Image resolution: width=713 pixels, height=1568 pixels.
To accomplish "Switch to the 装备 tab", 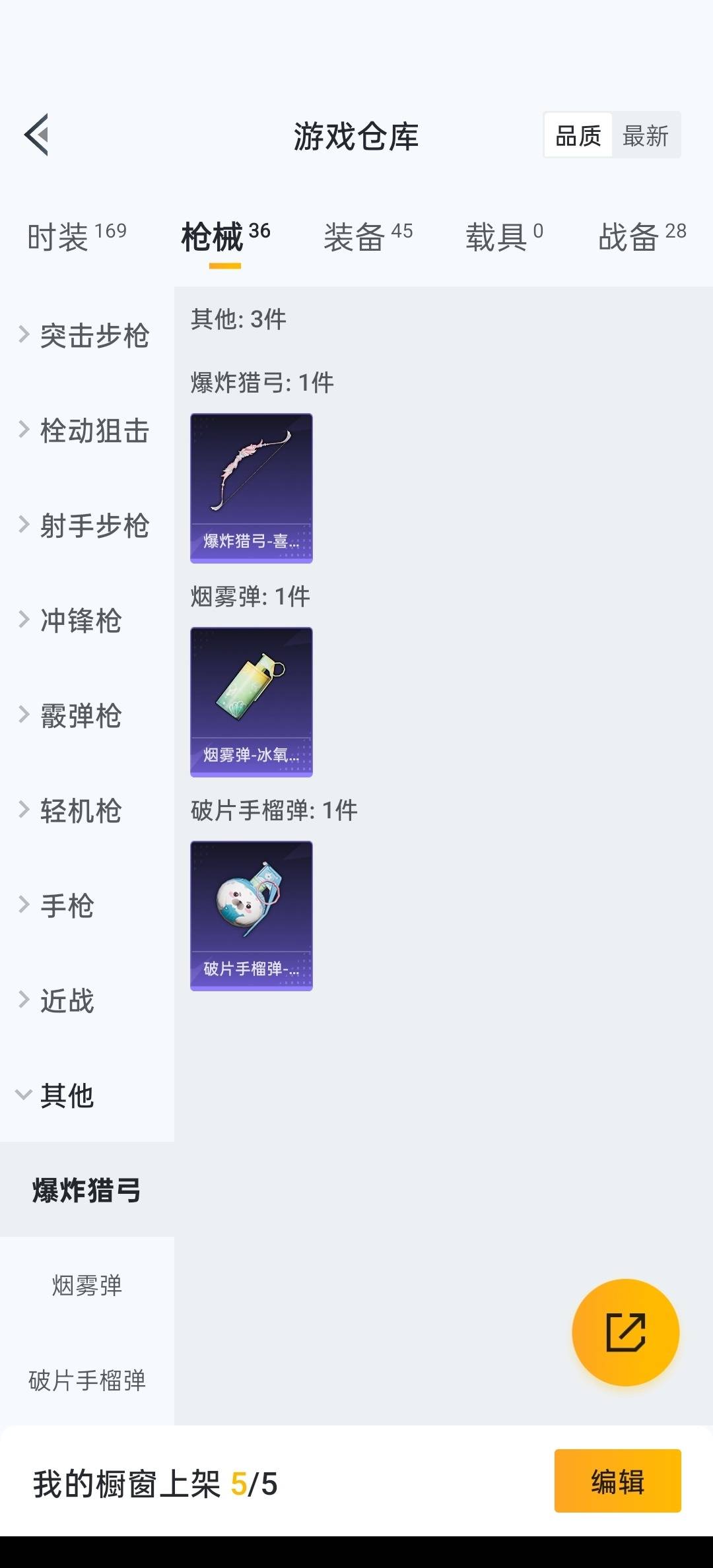I will (x=368, y=237).
